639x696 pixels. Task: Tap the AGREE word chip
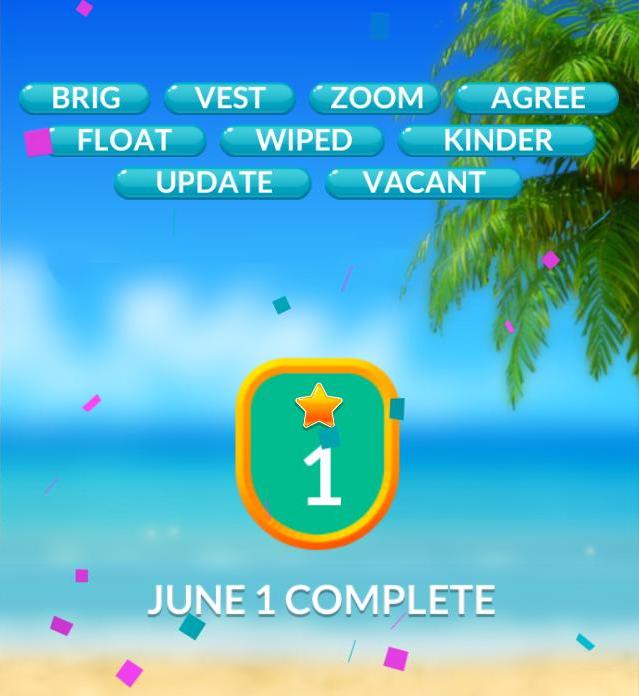tap(537, 98)
